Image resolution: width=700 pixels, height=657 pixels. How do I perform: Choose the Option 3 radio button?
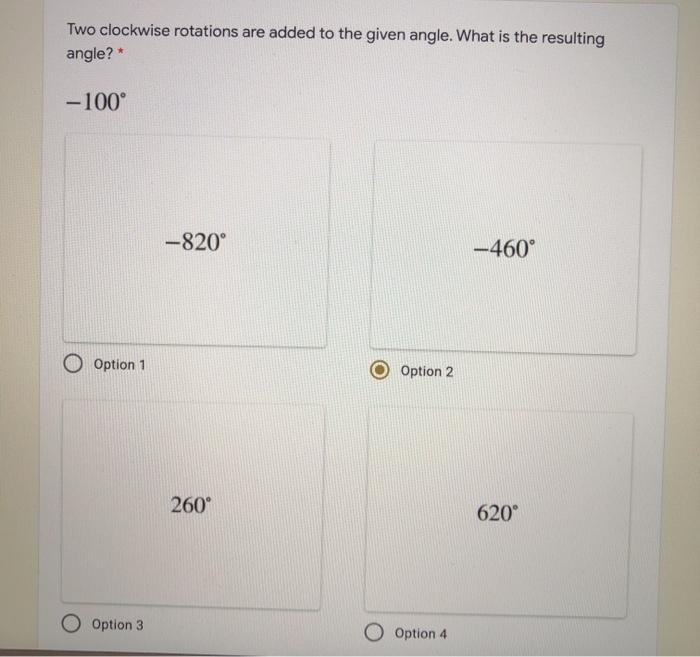click(x=71, y=624)
